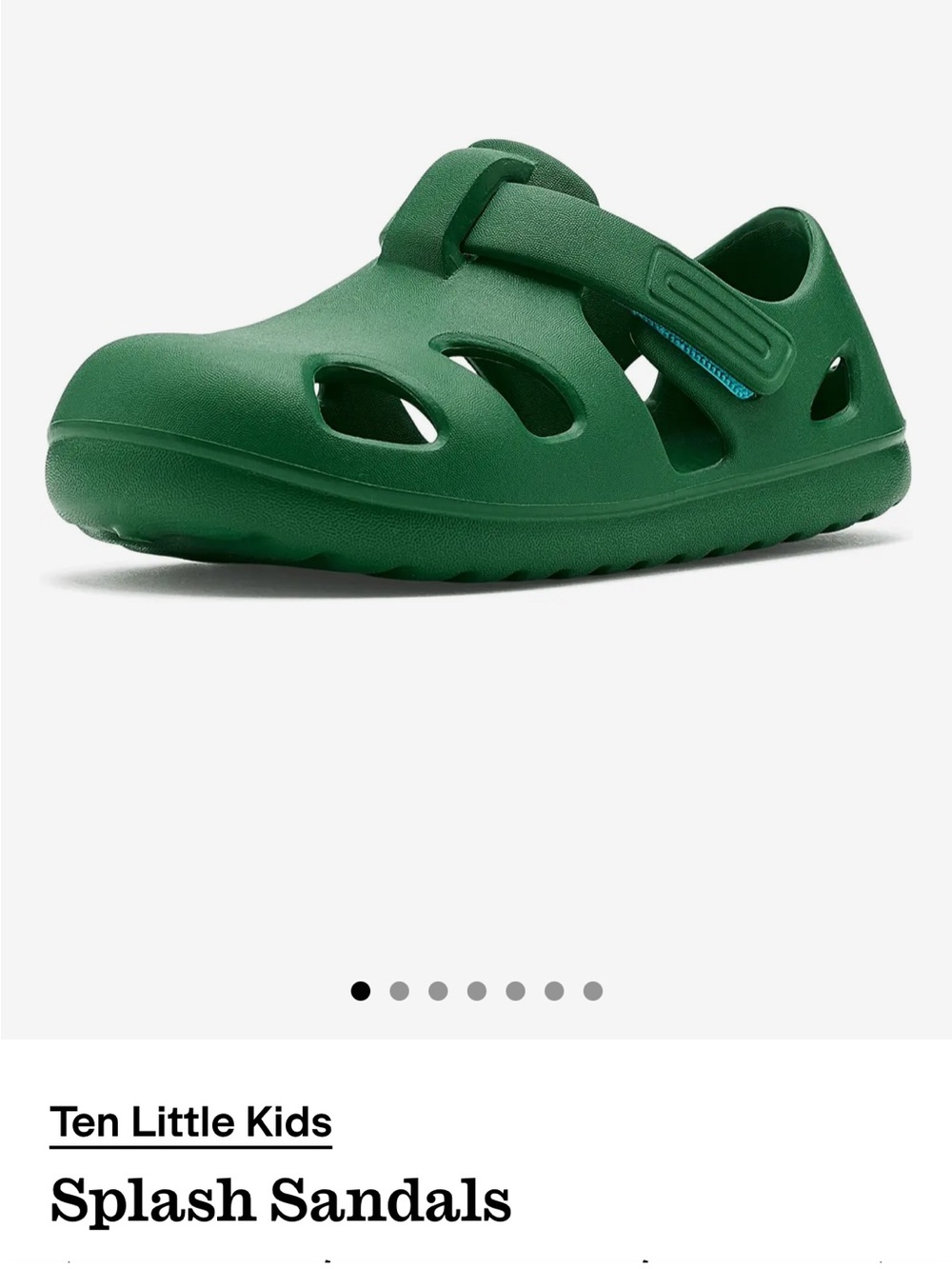952x1269 pixels.
Task: Jump to the last image dot
Action: (x=592, y=991)
